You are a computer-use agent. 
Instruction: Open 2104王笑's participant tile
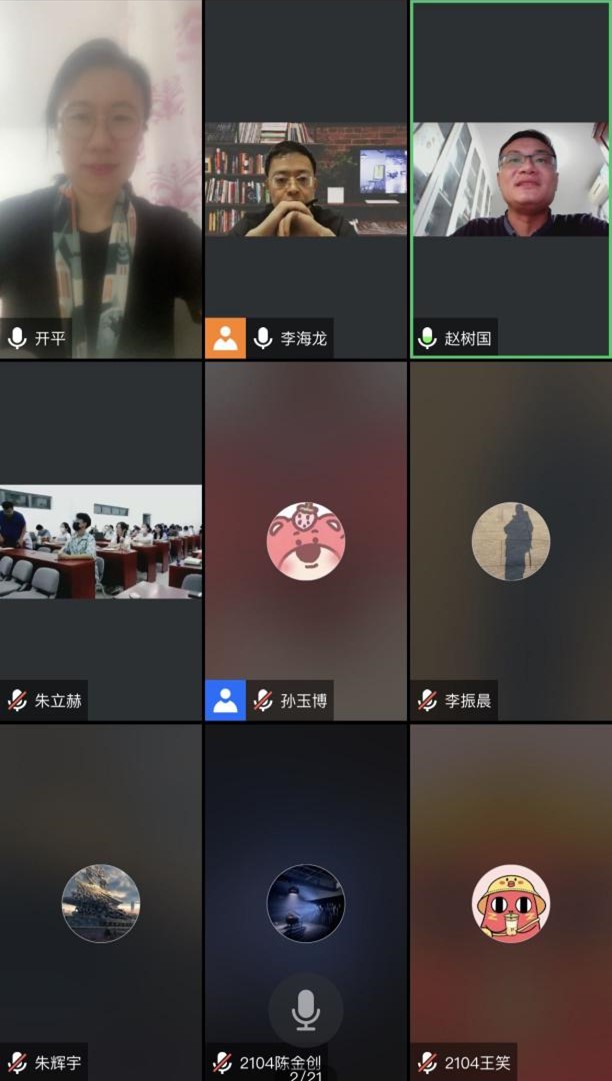pyautogui.click(x=510, y=903)
